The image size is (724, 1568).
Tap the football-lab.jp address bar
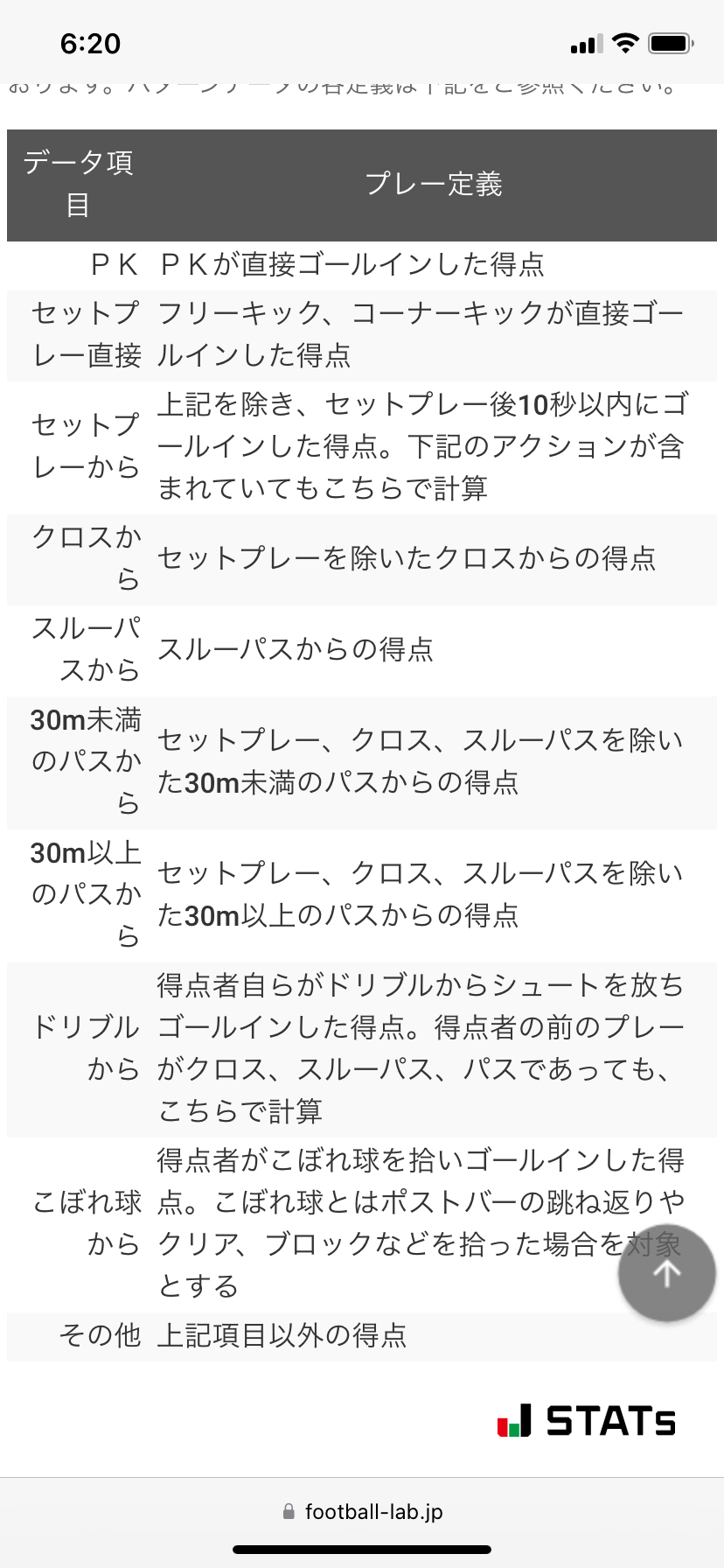click(x=363, y=1511)
